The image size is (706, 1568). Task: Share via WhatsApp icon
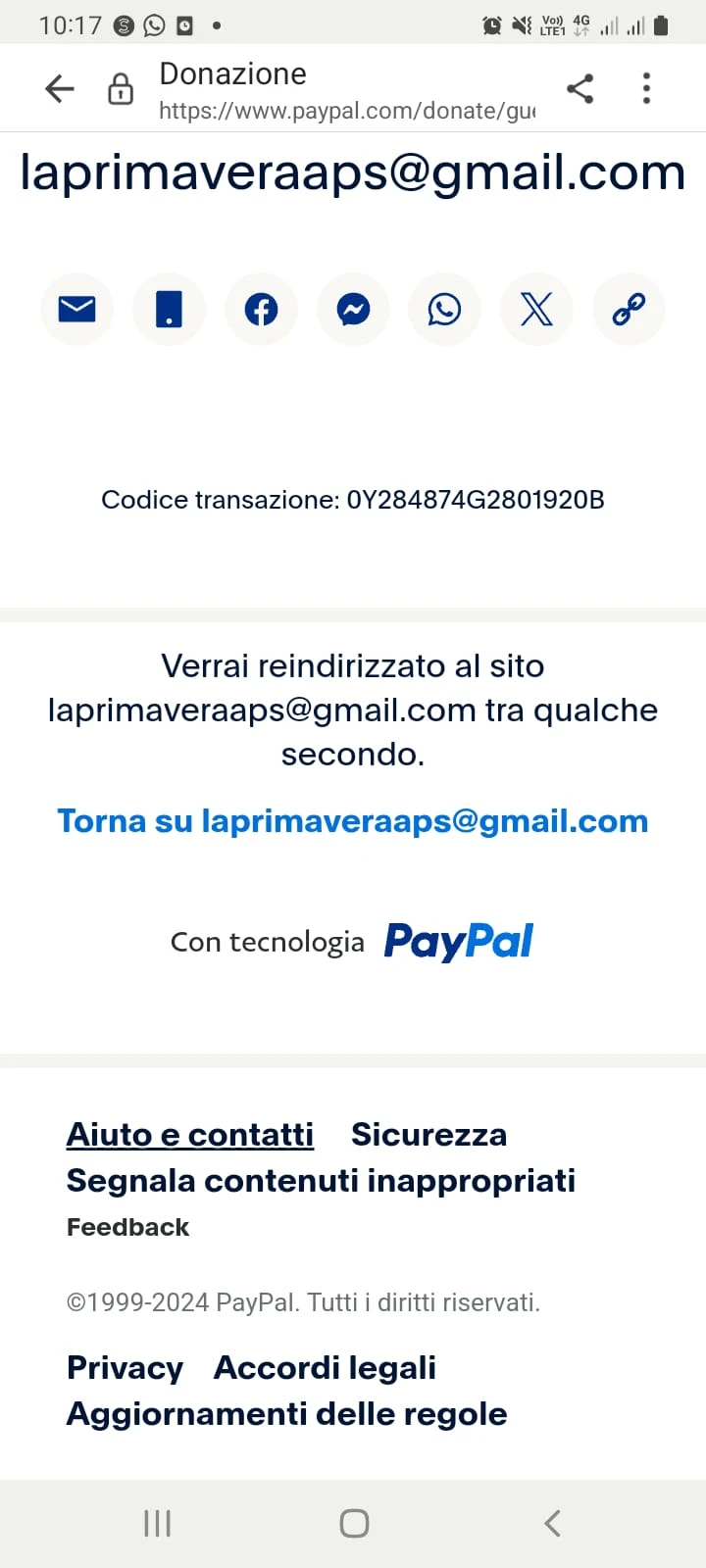pos(444,310)
